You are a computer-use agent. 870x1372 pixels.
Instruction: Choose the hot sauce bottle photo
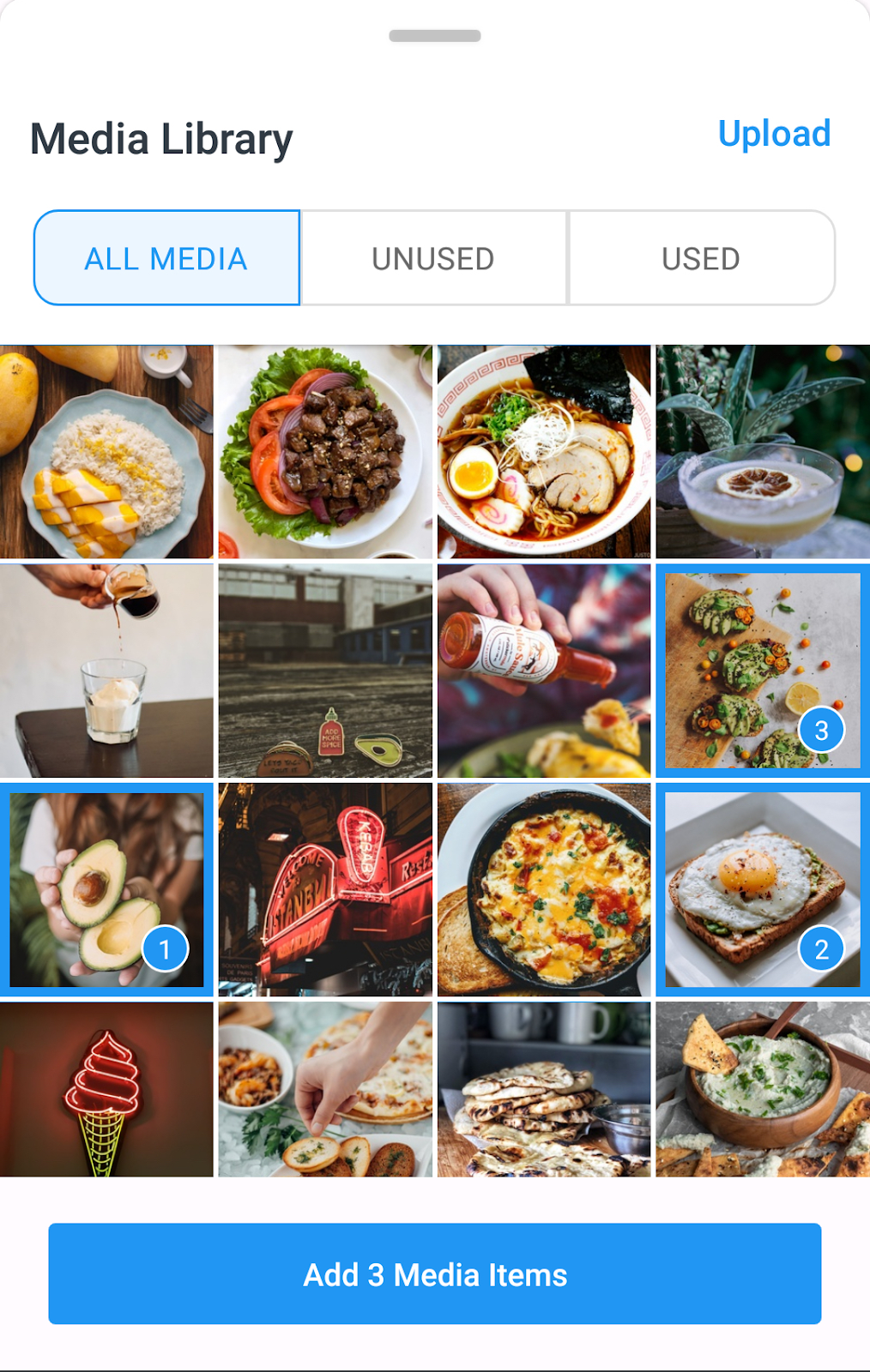click(544, 671)
